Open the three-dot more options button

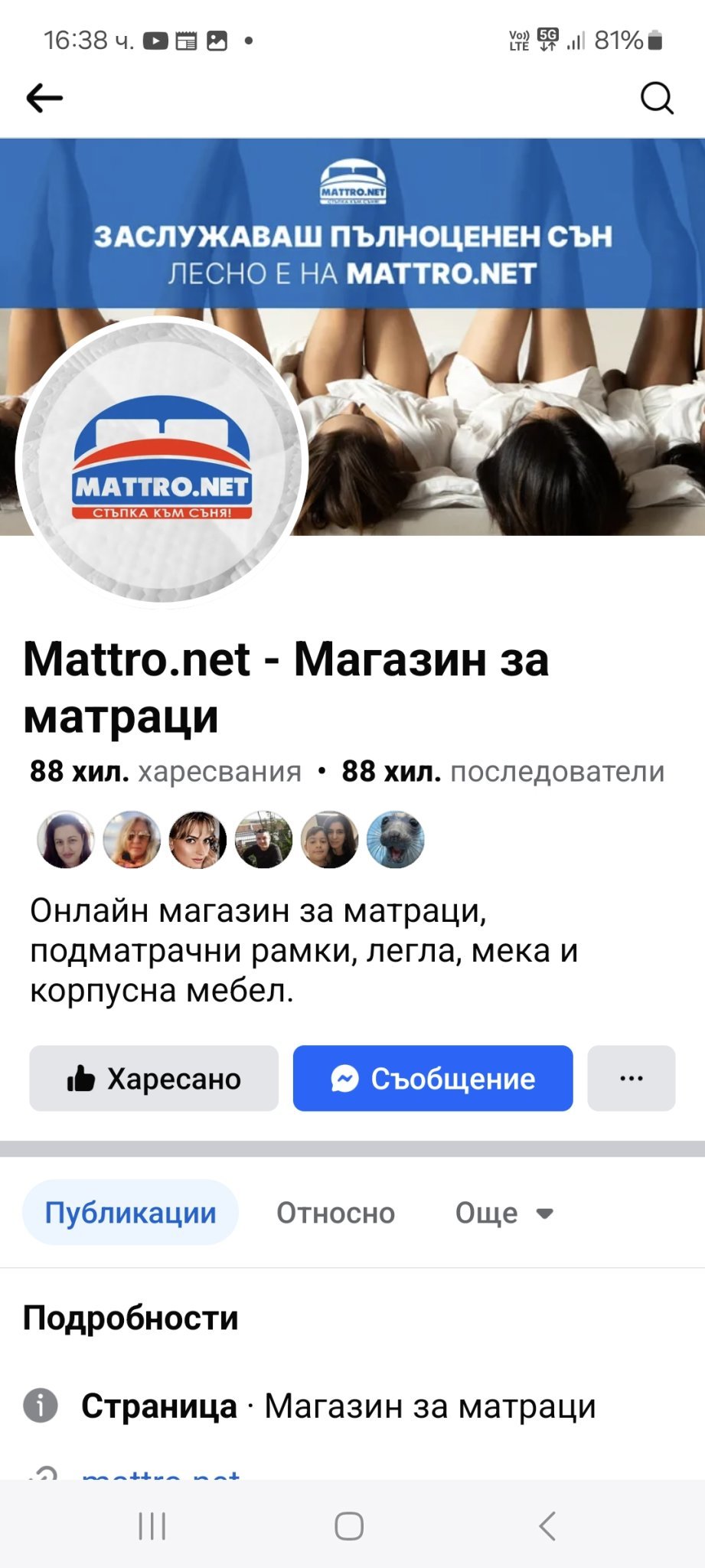tap(631, 1078)
